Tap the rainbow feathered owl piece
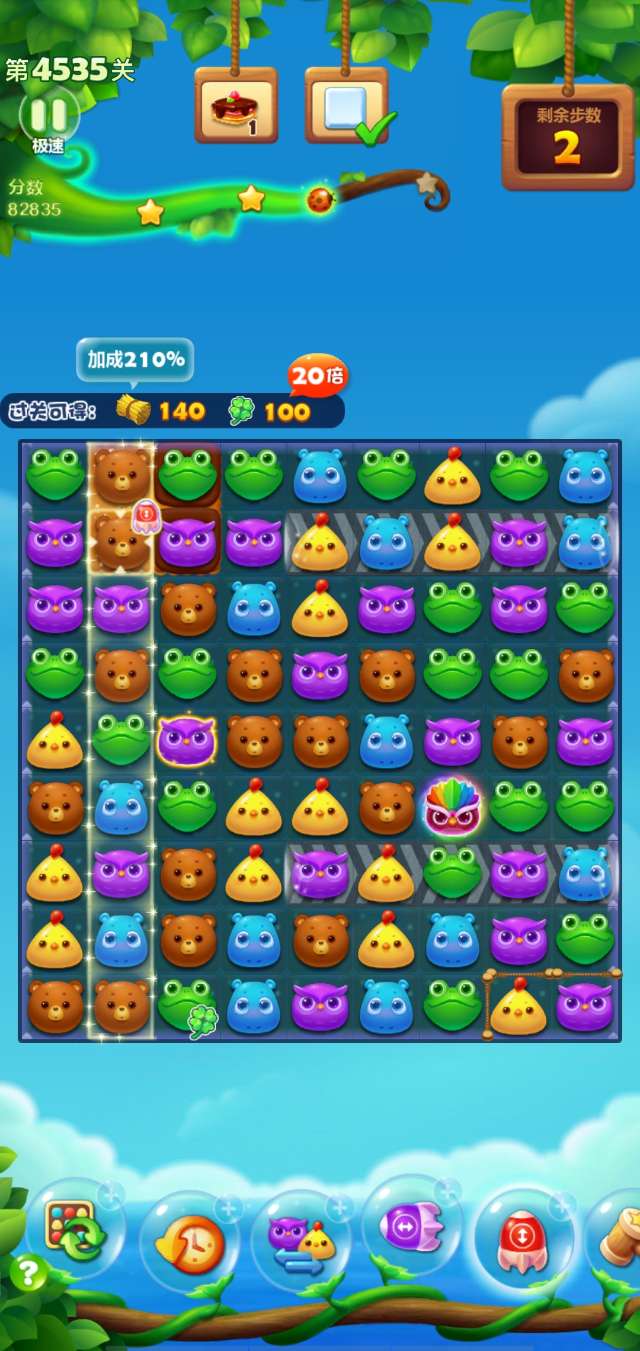This screenshot has height=1351, width=640. [453, 806]
